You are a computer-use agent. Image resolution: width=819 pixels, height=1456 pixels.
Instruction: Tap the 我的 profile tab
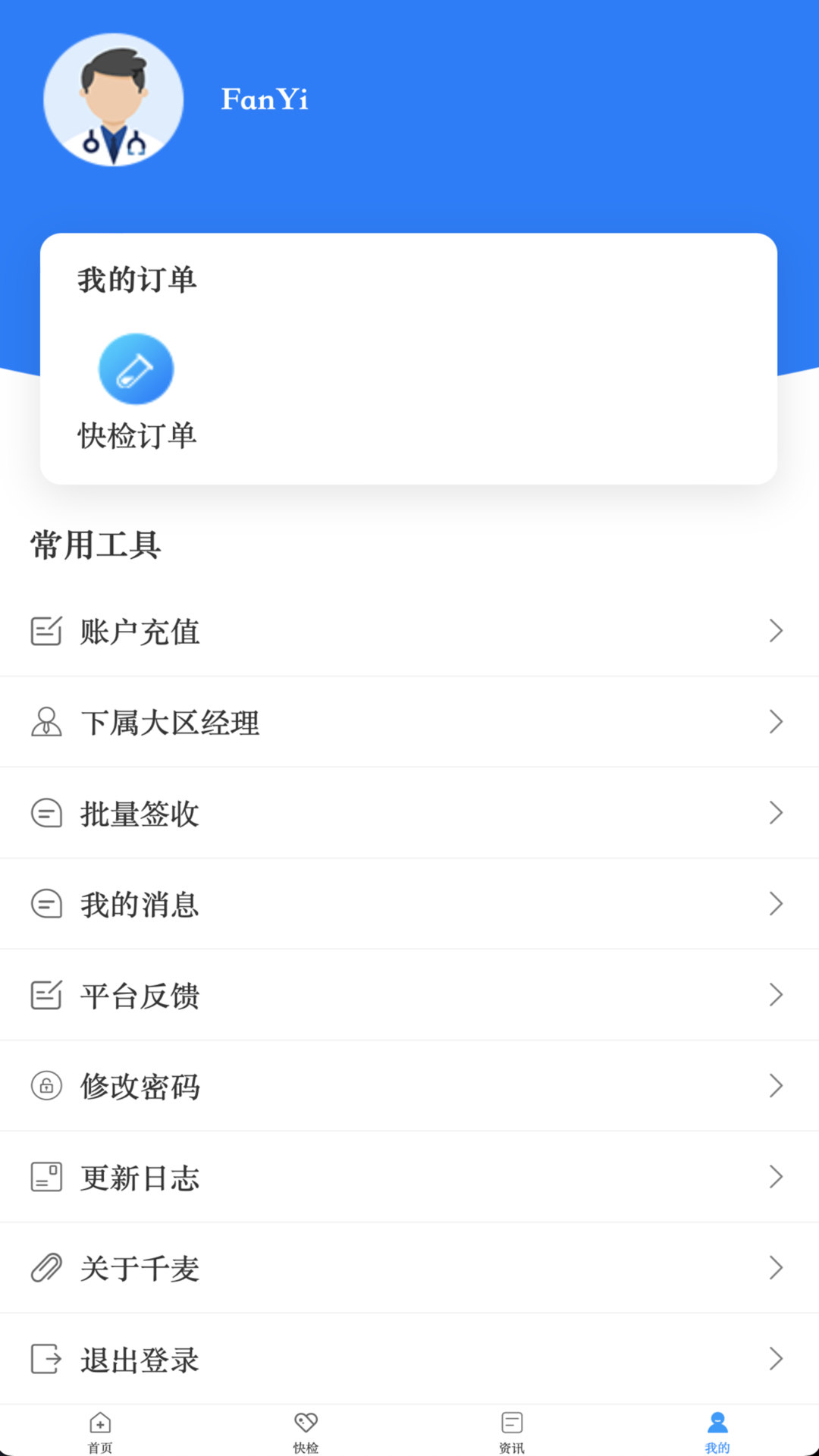(717, 1431)
